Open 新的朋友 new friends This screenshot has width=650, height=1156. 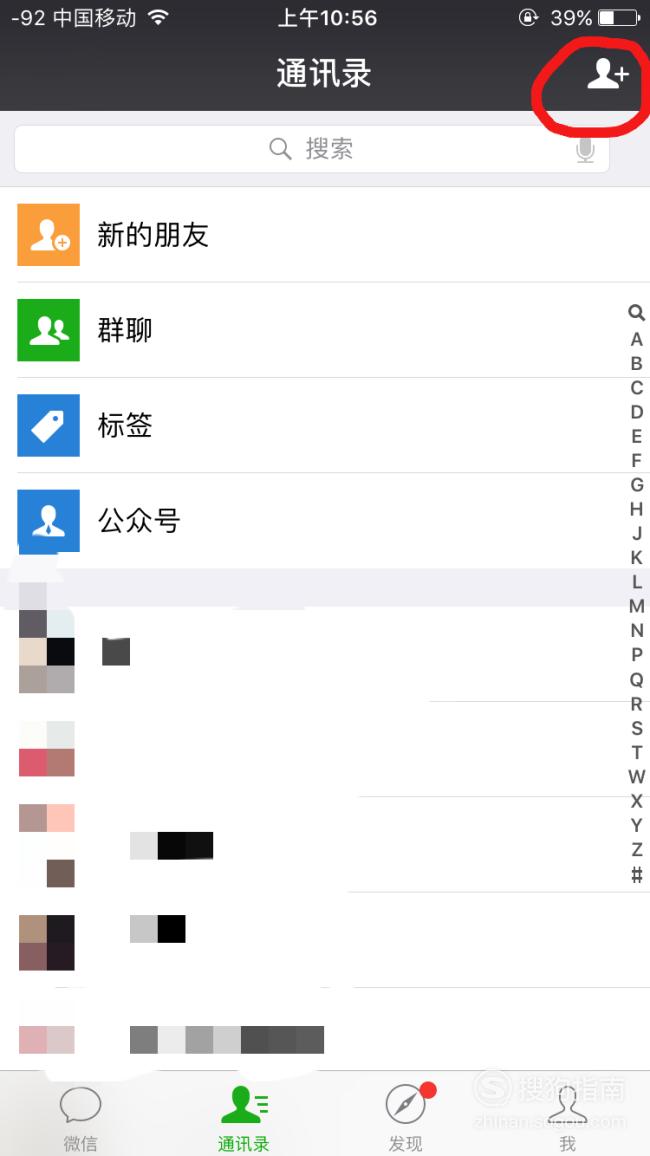pyautogui.click(x=325, y=234)
